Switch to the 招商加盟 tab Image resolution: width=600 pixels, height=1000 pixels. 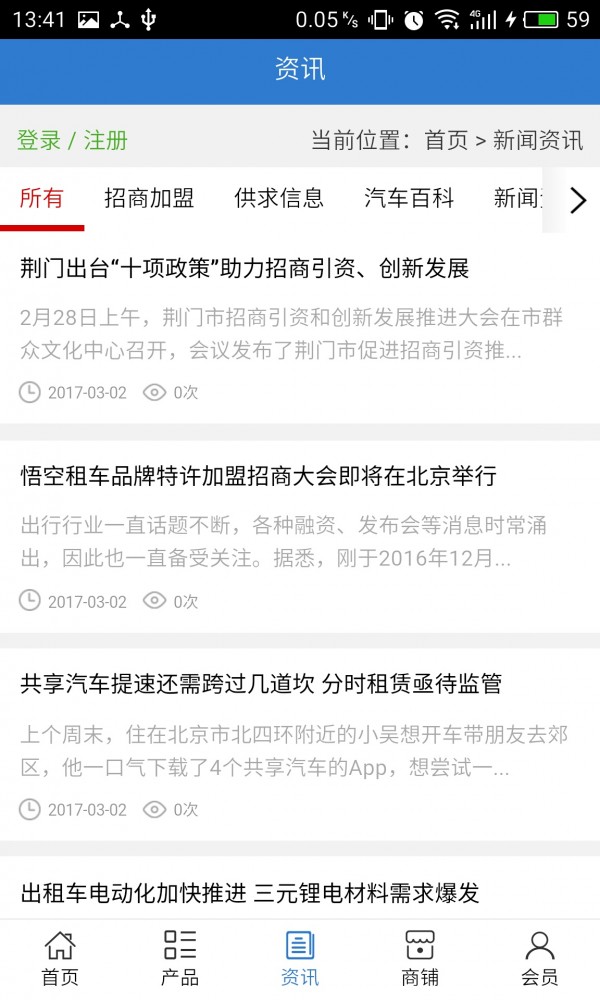click(x=149, y=198)
